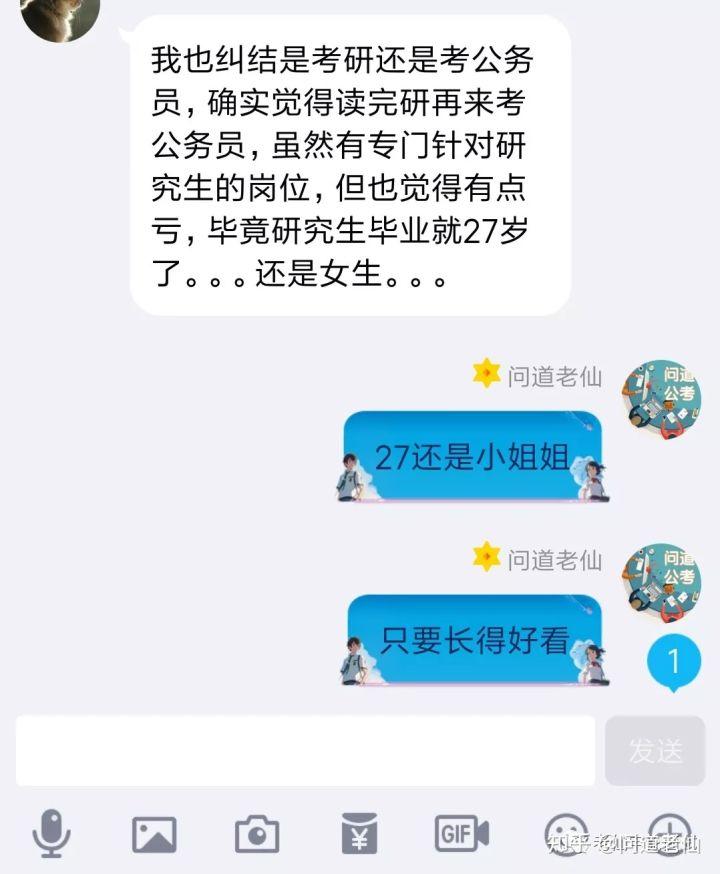Viewport: 720px width, 874px height.
Task: Tap the message input field
Action: (x=305, y=751)
